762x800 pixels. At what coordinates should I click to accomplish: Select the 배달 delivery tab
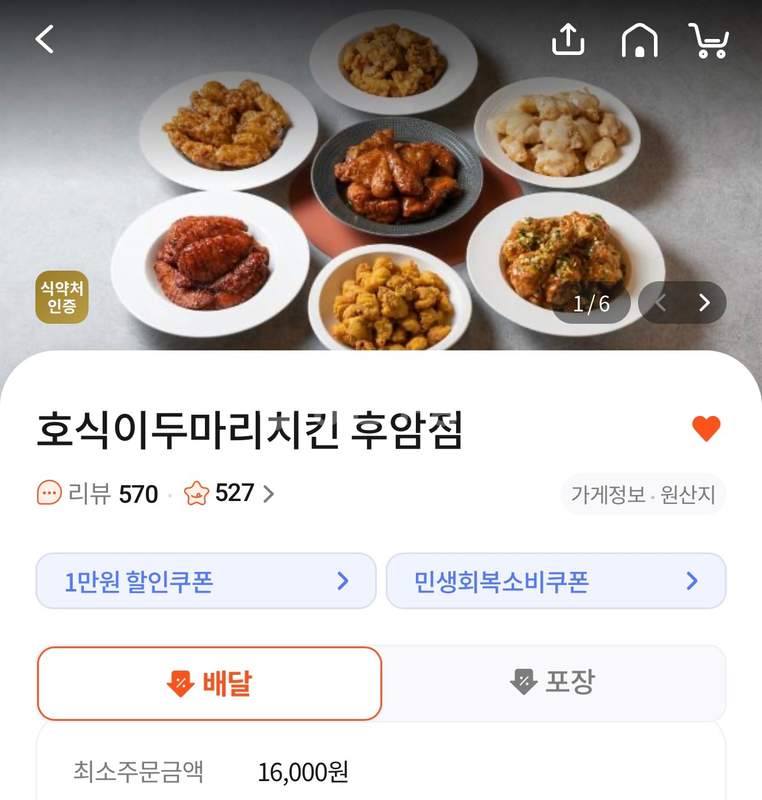pyautogui.click(x=210, y=683)
